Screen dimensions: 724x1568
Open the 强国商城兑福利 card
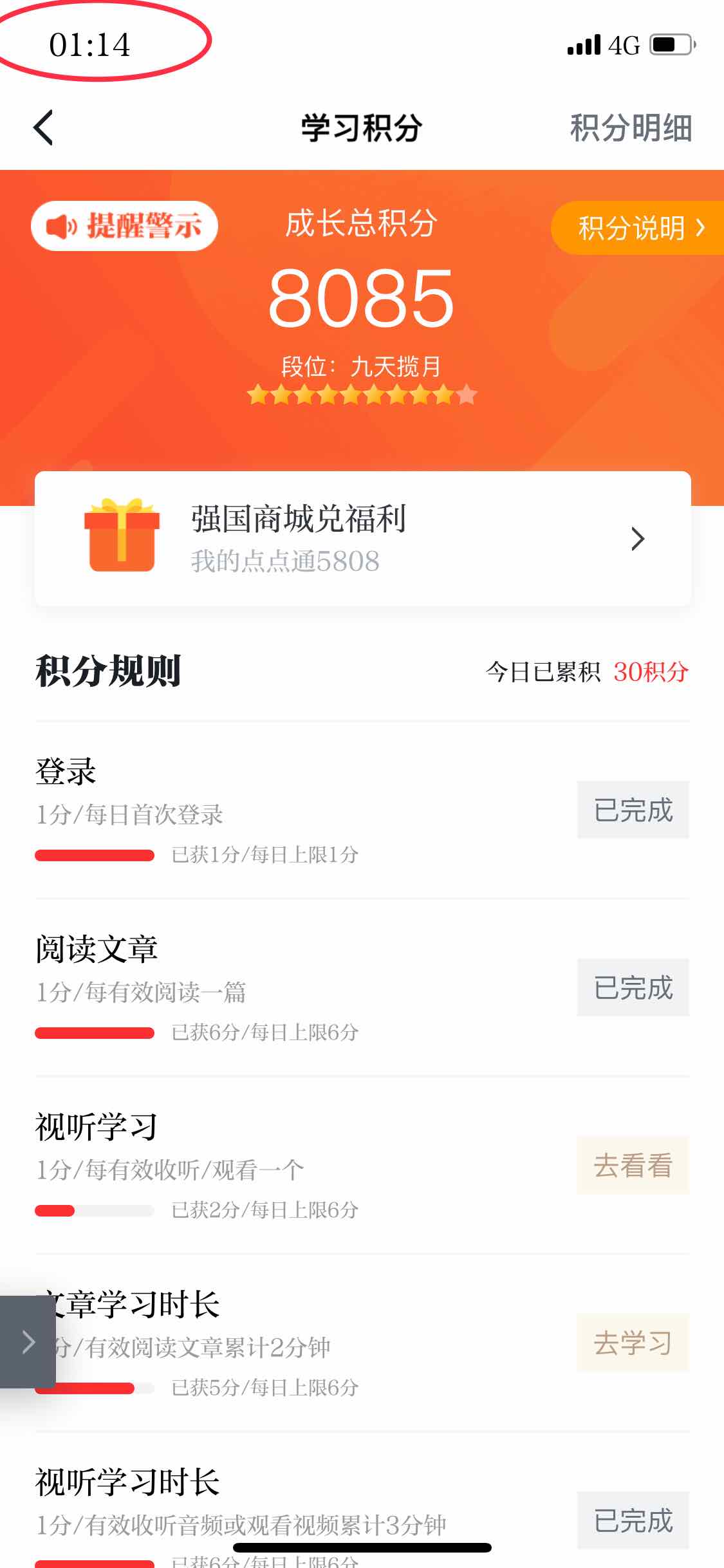(x=363, y=539)
